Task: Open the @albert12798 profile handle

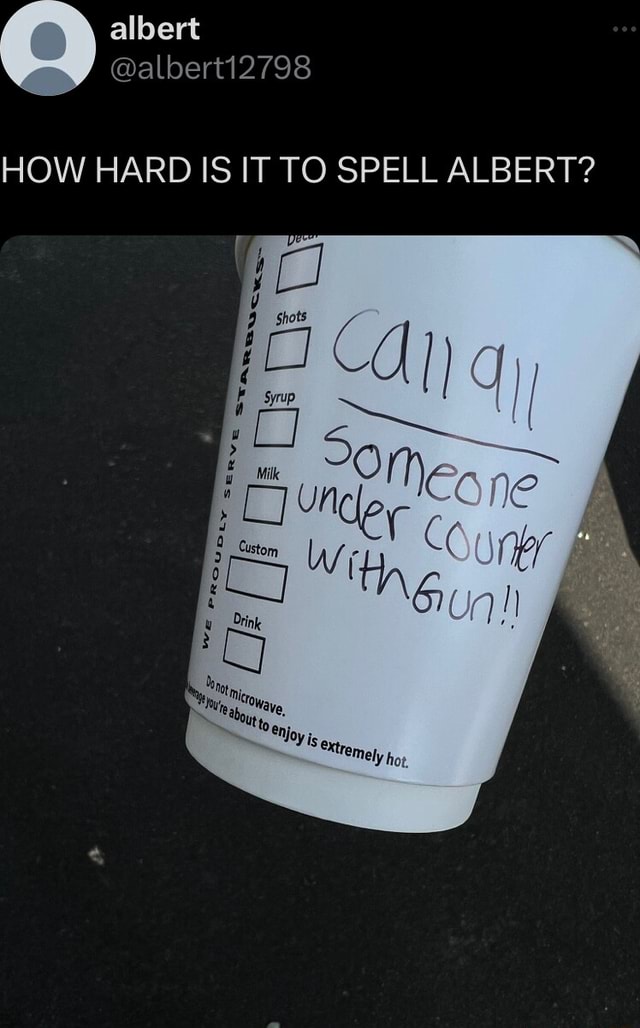Action: pyautogui.click(x=209, y=68)
